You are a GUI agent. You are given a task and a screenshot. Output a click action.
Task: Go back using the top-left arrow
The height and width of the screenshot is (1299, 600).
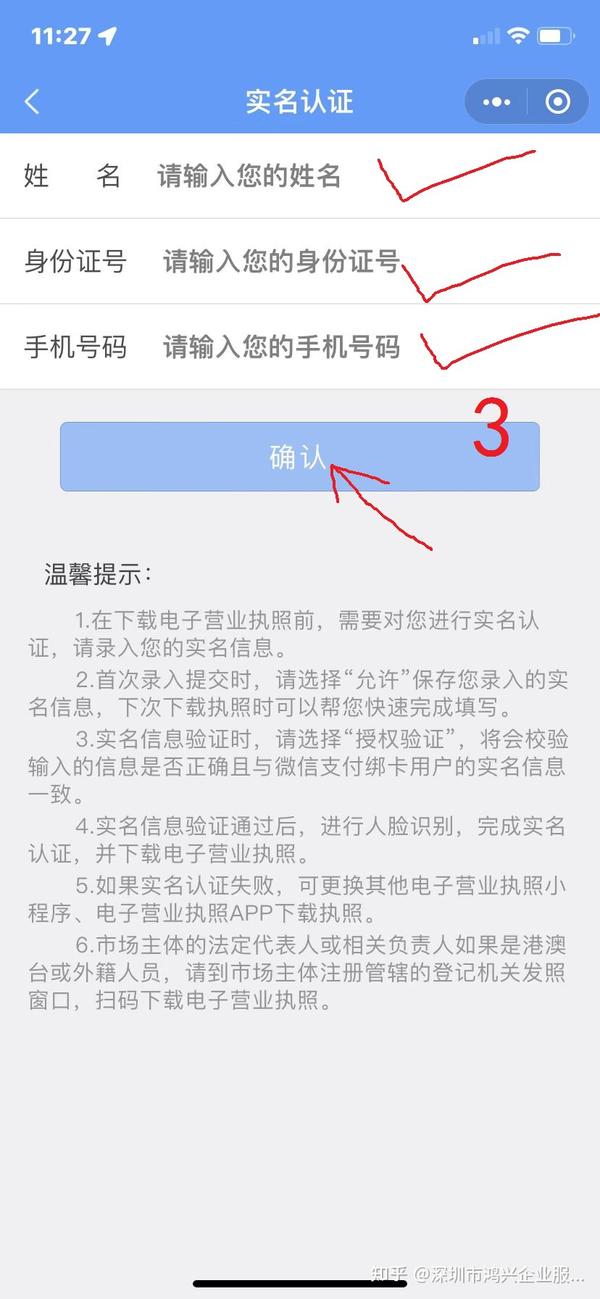(x=32, y=101)
